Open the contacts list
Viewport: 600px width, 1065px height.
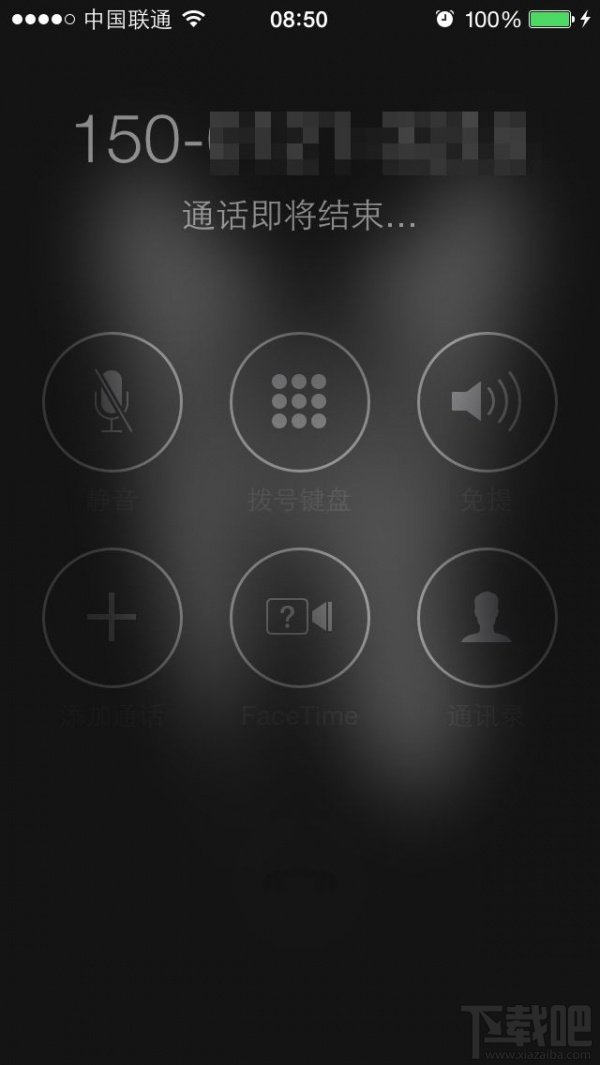(486, 617)
